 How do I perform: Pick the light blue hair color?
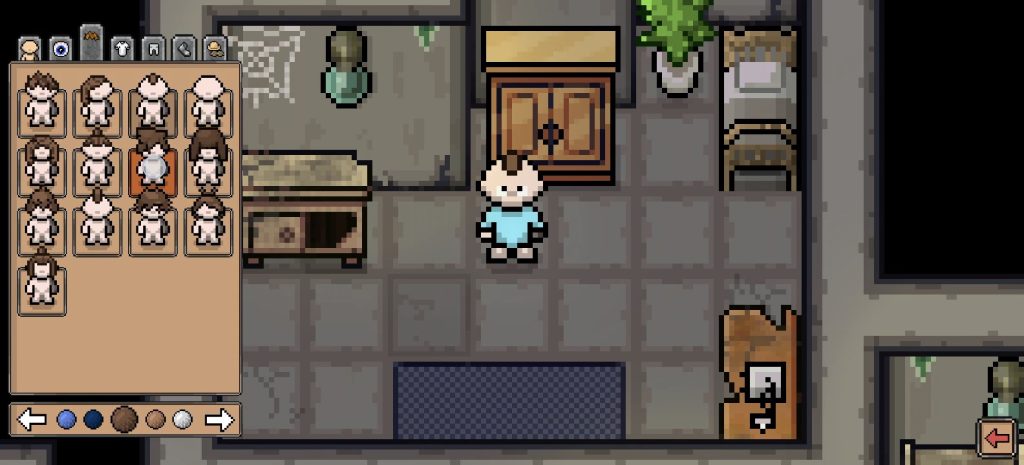(x=67, y=420)
